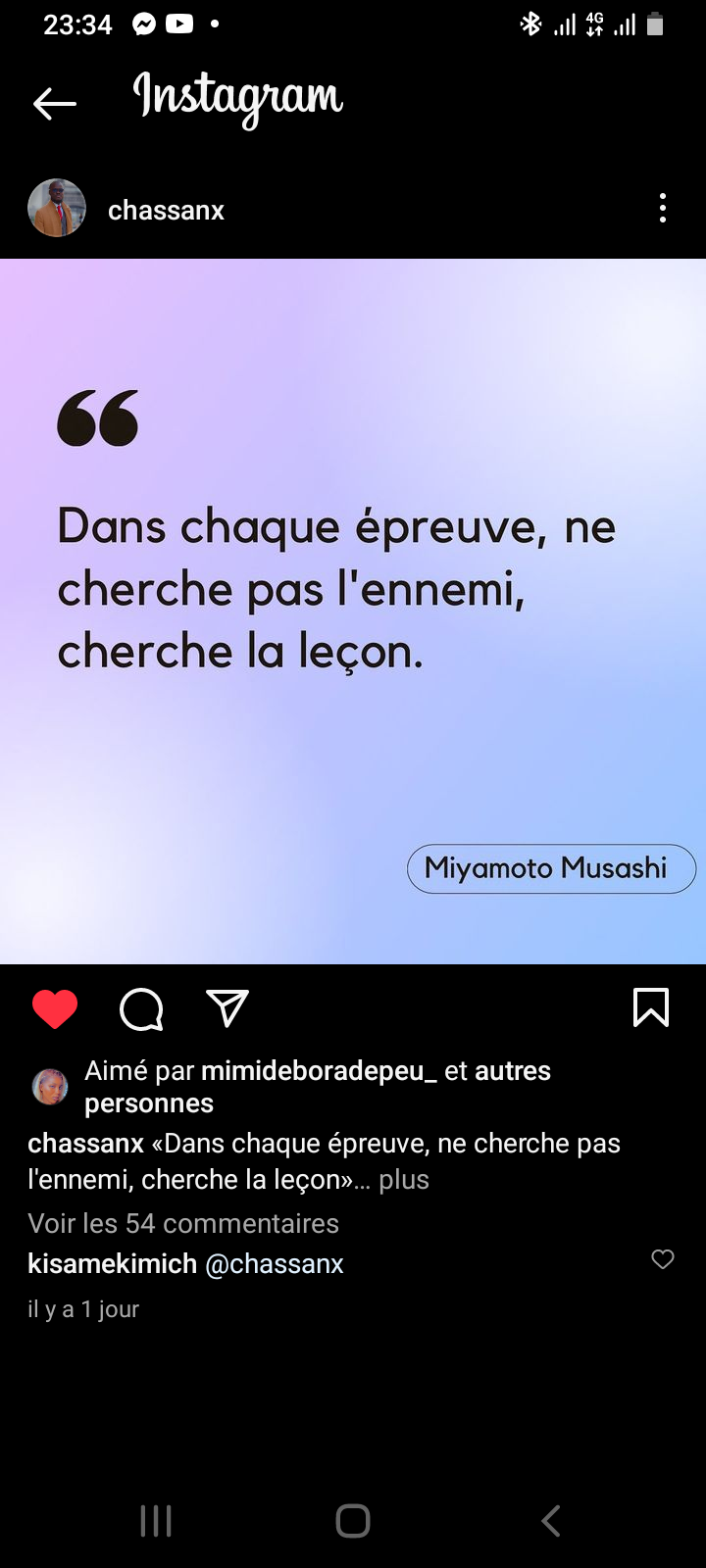Like kisamekimich's comment with the heart
The height and width of the screenshot is (1568, 706).
[x=663, y=1259]
